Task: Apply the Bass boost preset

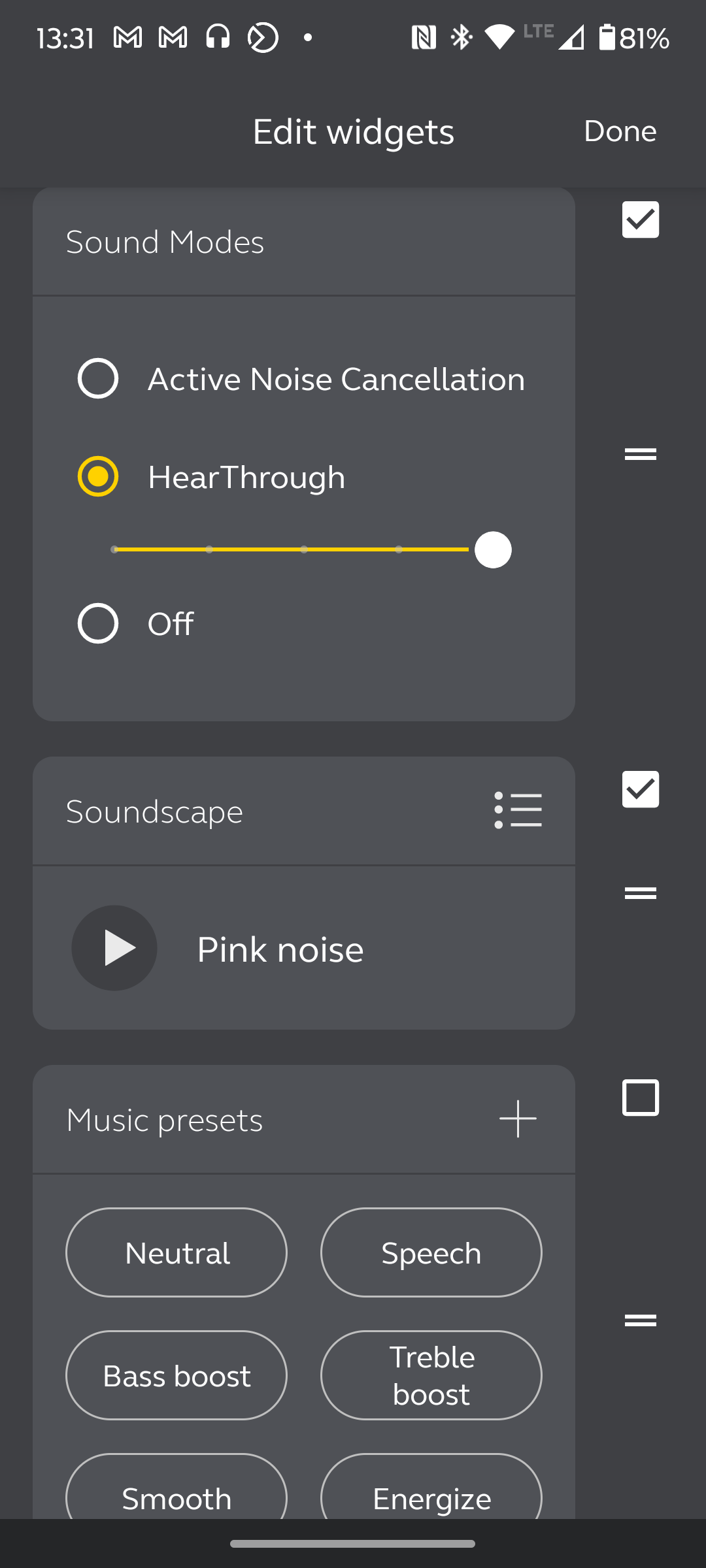Action: point(176,1375)
